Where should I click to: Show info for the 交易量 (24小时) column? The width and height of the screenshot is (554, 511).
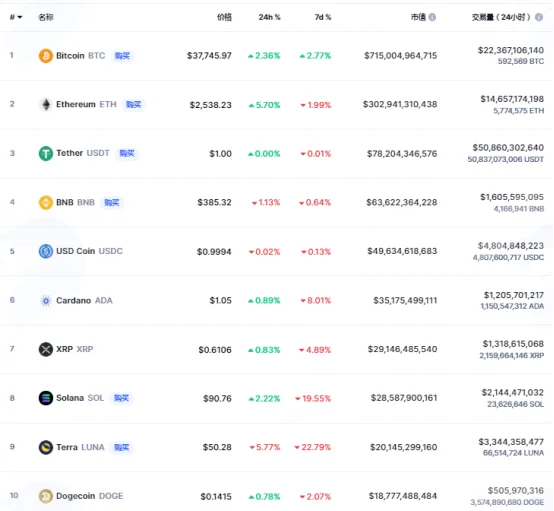tap(539, 17)
